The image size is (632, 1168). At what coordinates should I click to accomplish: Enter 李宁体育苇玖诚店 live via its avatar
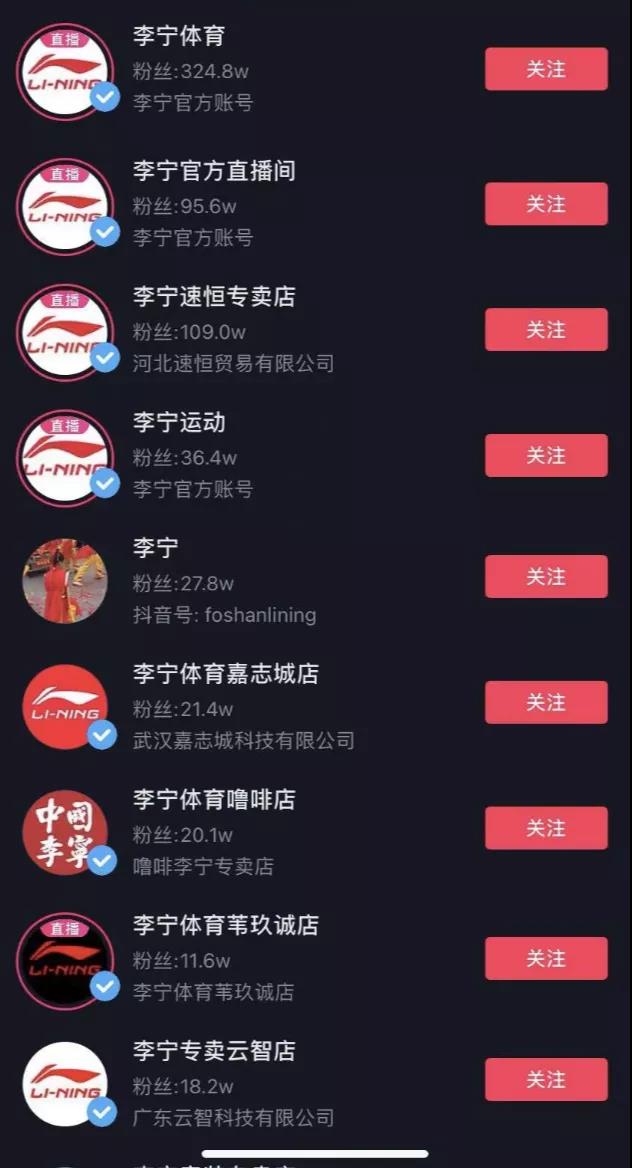tap(65, 960)
